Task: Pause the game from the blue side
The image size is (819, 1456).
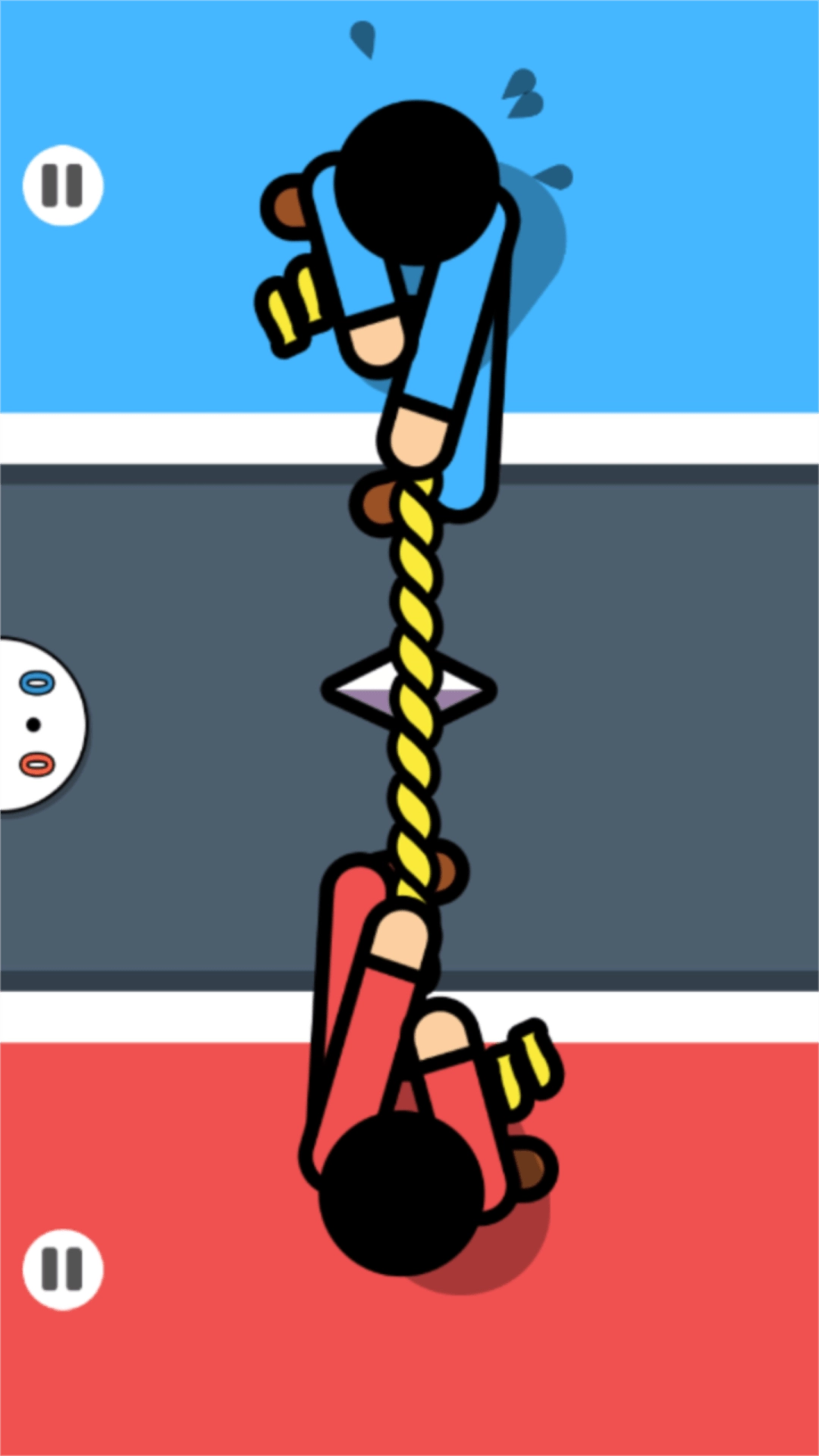Action: click(x=63, y=186)
